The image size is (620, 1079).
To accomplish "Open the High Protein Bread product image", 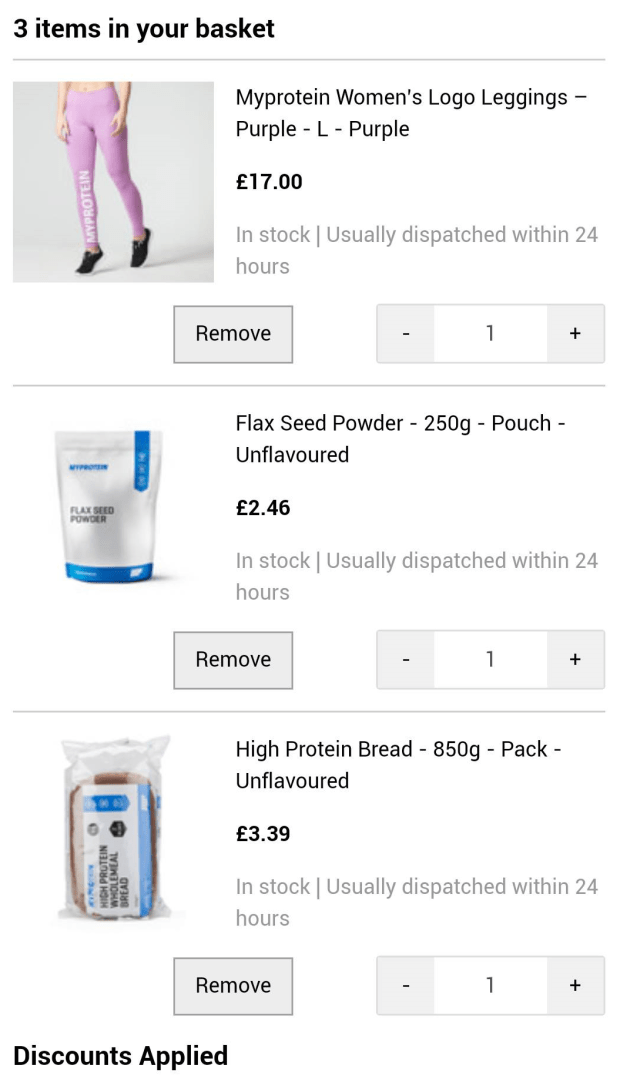I will (113, 832).
